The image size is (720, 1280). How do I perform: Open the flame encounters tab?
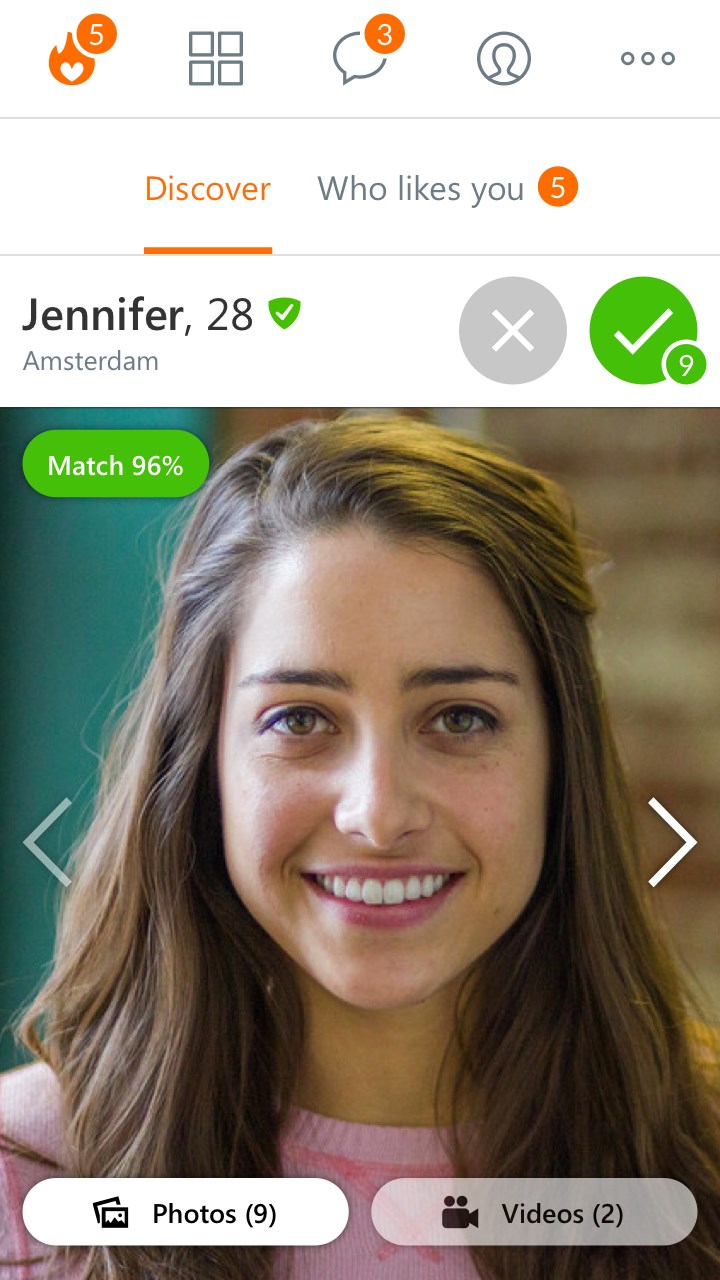pyautogui.click(x=74, y=59)
